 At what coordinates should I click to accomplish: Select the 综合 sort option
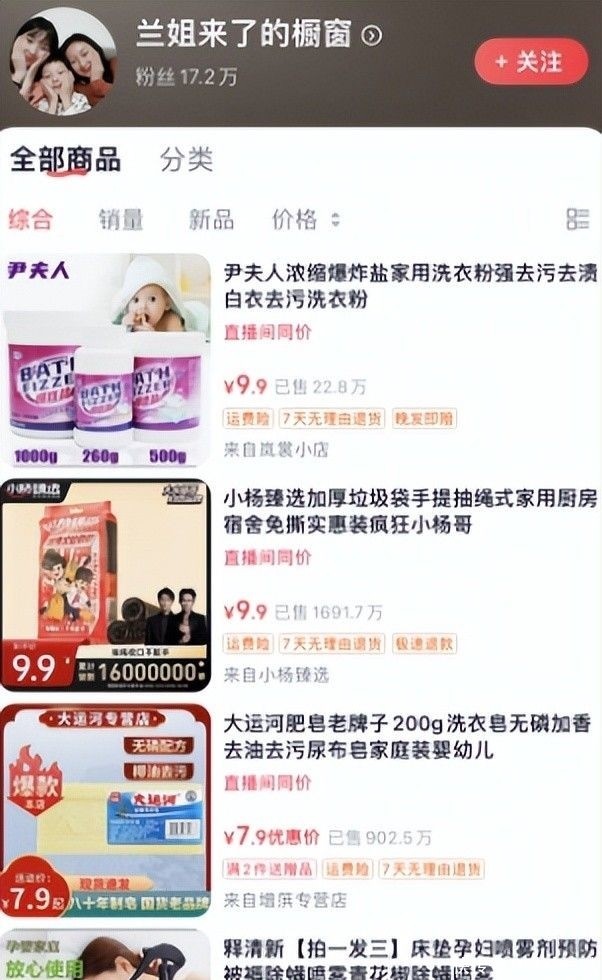point(30,219)
